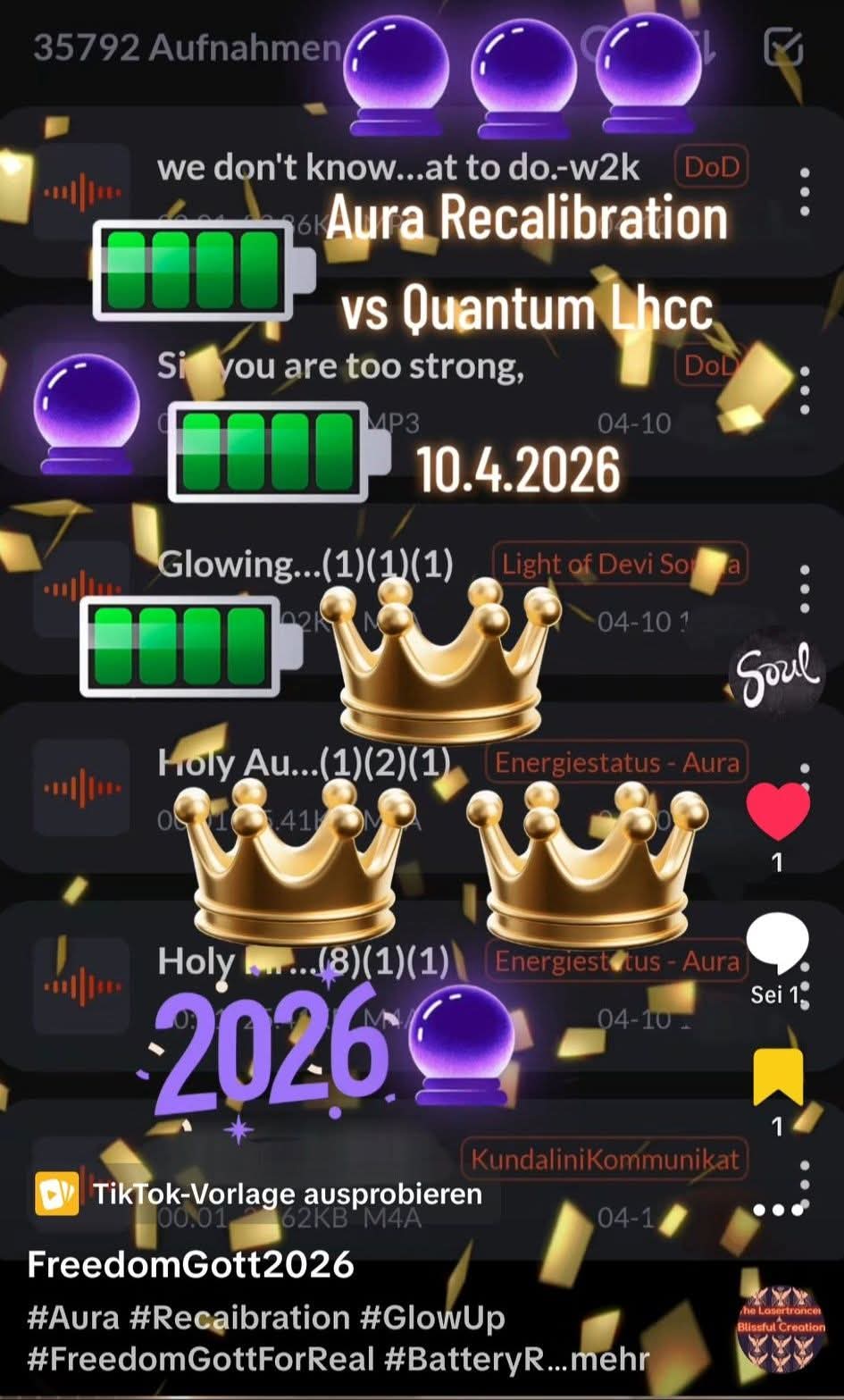Viewport: 844px width, 1400px height.
Task: Open the three-dot more options
Action: click(x=778, y=1210)
